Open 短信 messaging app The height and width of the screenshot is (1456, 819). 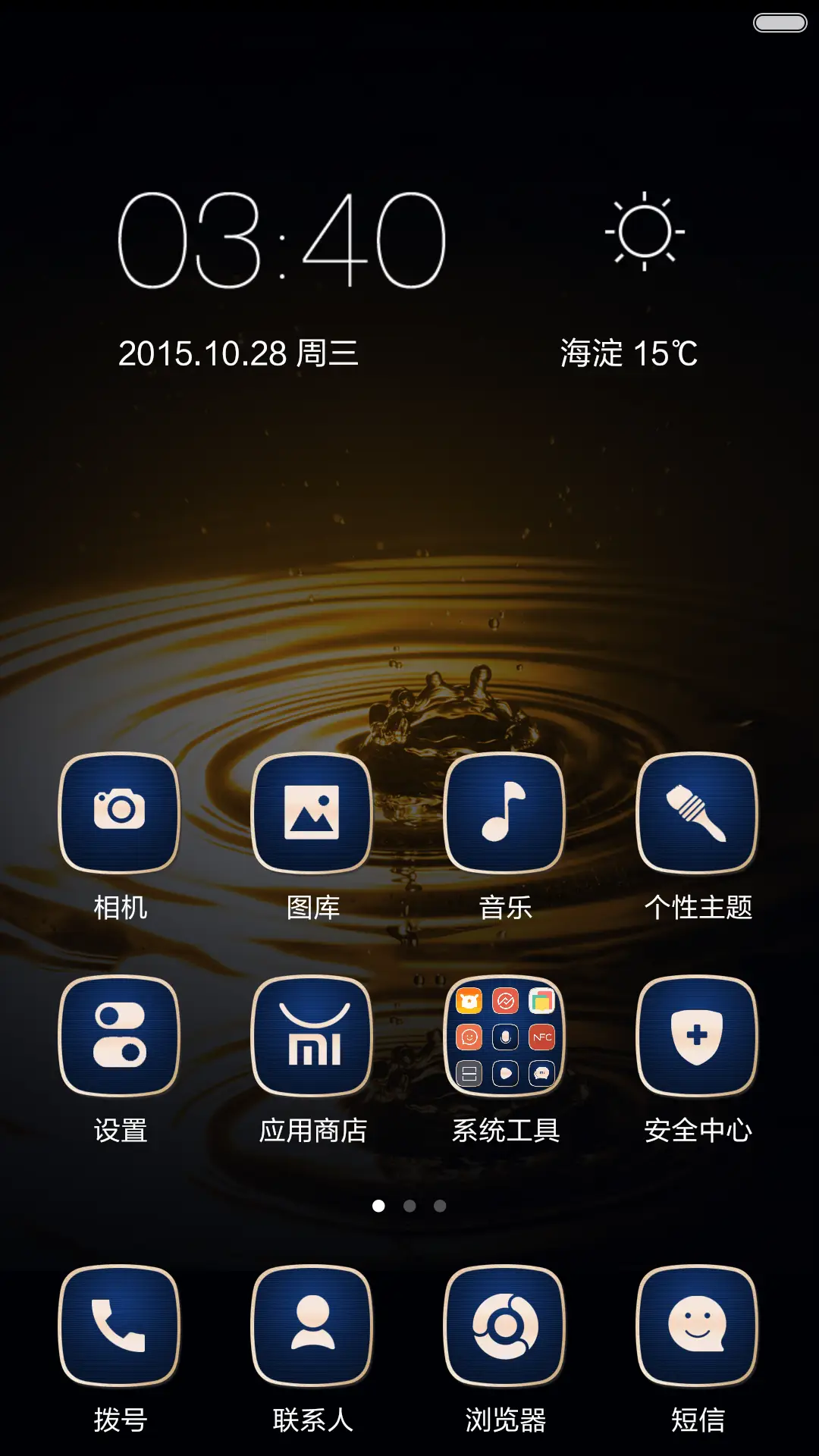697,1325
